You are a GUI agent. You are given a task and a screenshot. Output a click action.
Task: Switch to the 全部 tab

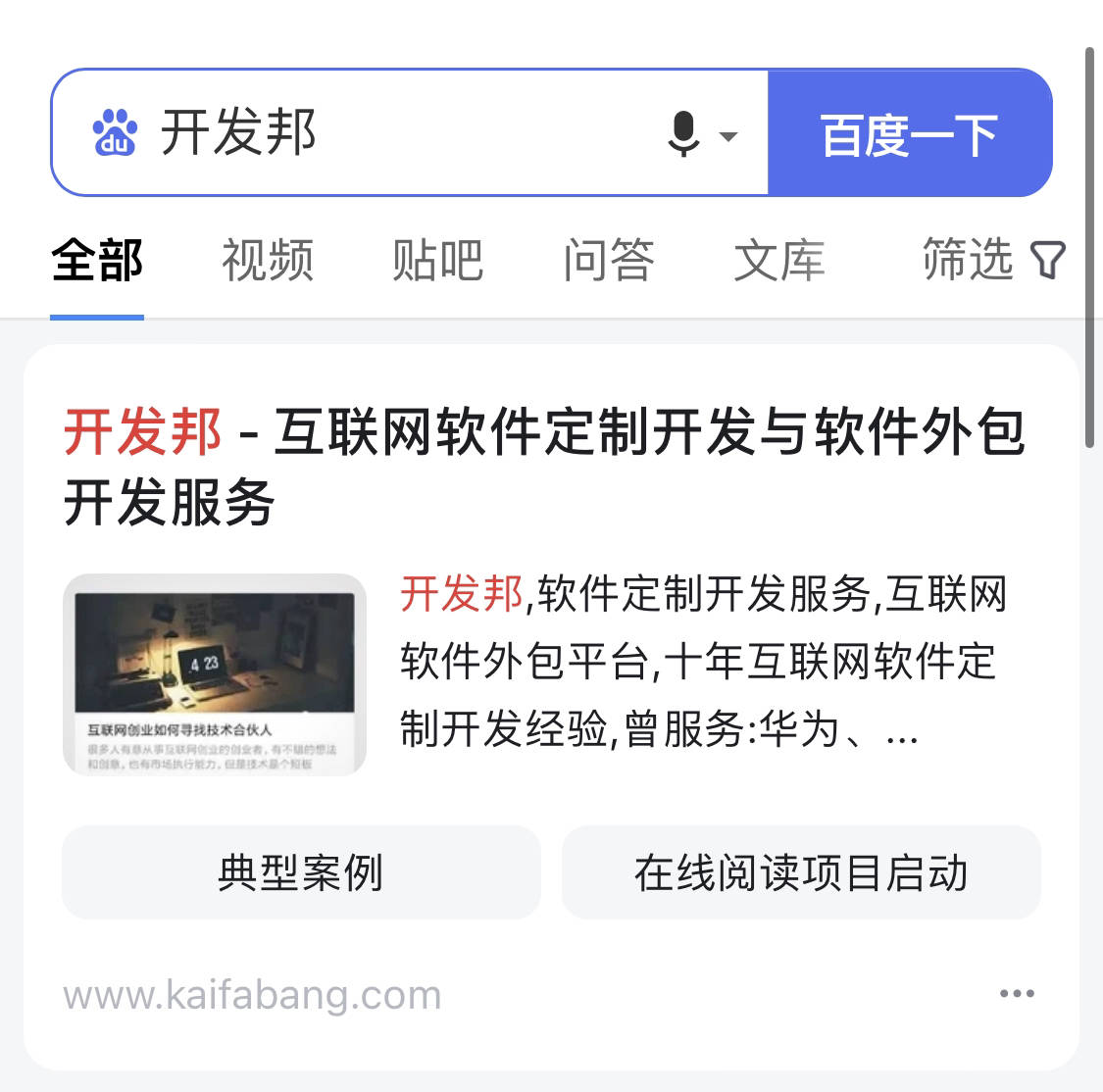tap(97, 261)
